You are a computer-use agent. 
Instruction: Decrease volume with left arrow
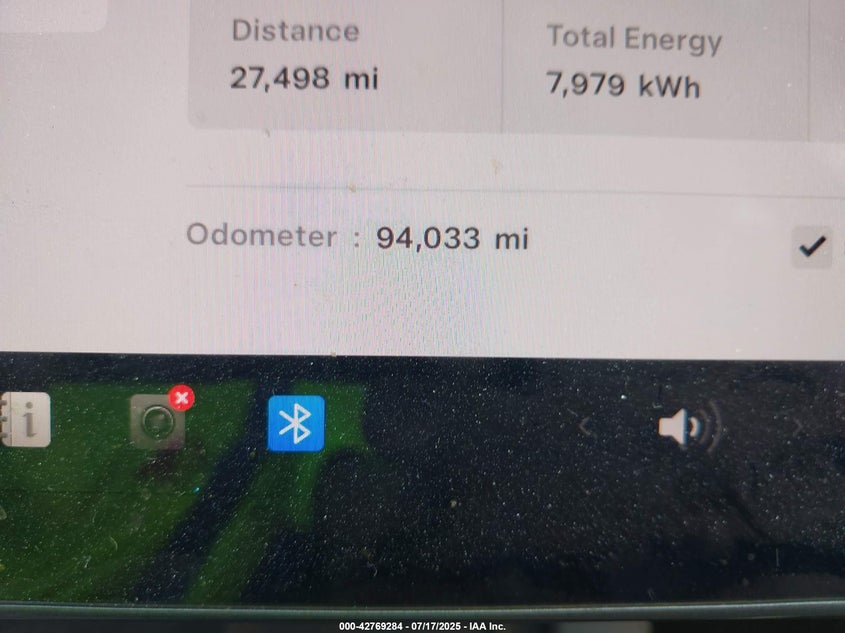587,428
